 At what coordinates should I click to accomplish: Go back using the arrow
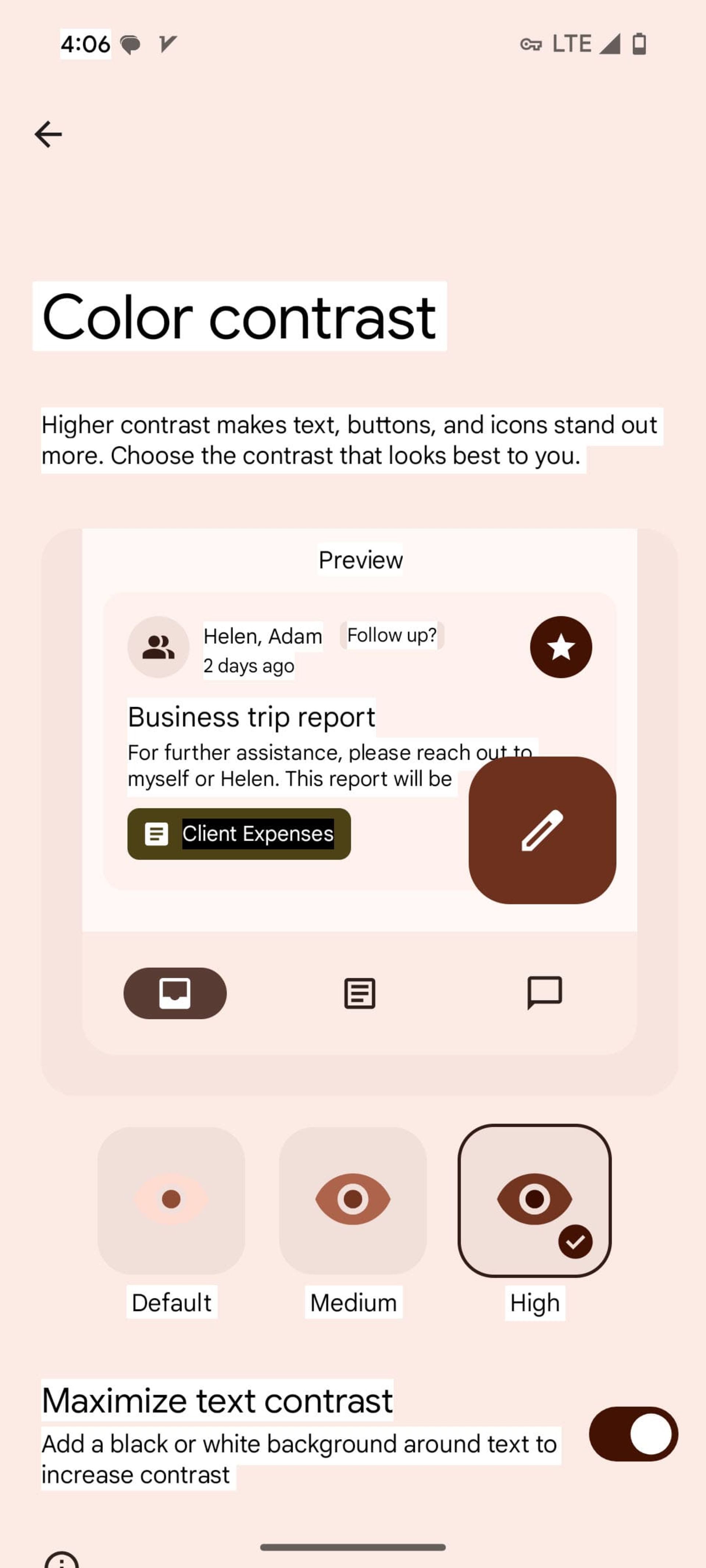[x=48, y=134]
